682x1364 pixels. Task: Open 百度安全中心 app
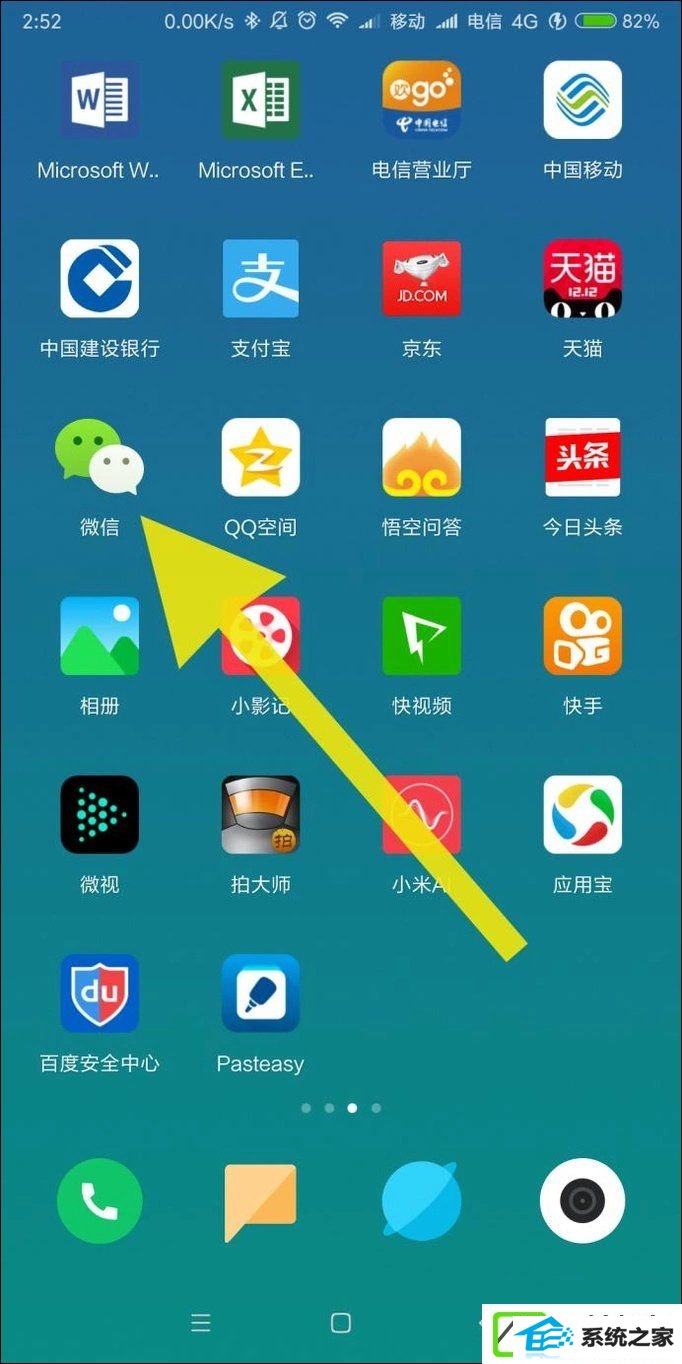[99, 993]
